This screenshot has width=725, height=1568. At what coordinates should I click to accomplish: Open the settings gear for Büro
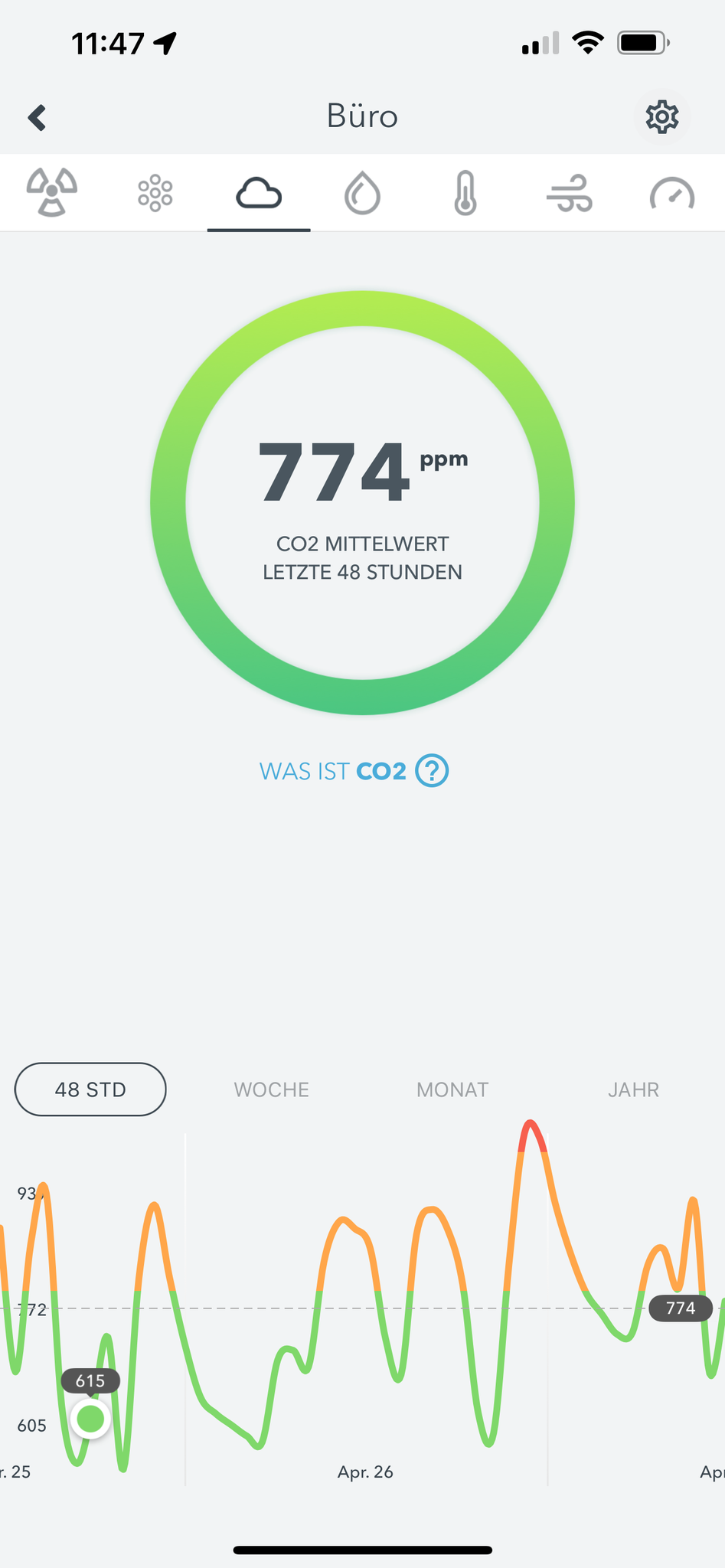coord(661,117)
